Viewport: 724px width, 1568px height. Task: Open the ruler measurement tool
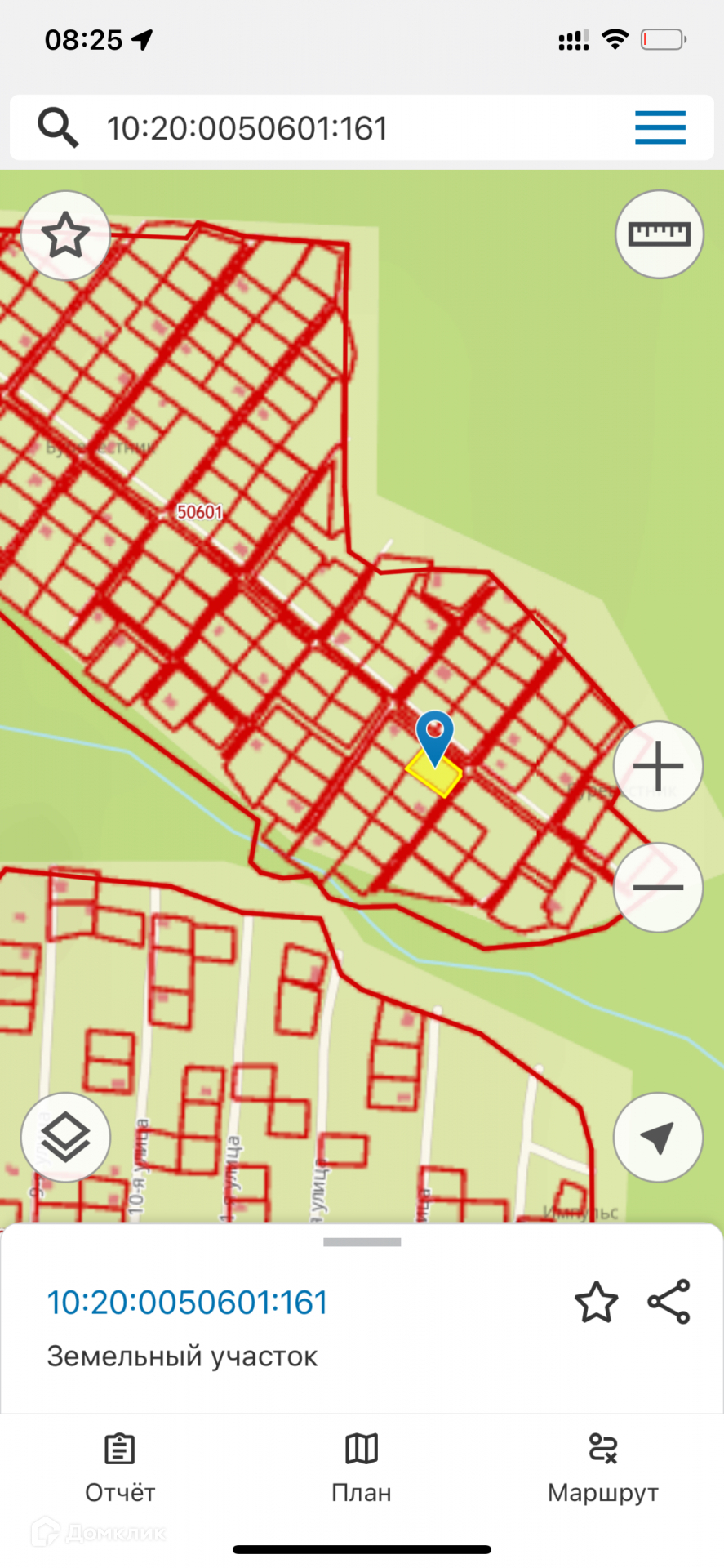point(659,235)
